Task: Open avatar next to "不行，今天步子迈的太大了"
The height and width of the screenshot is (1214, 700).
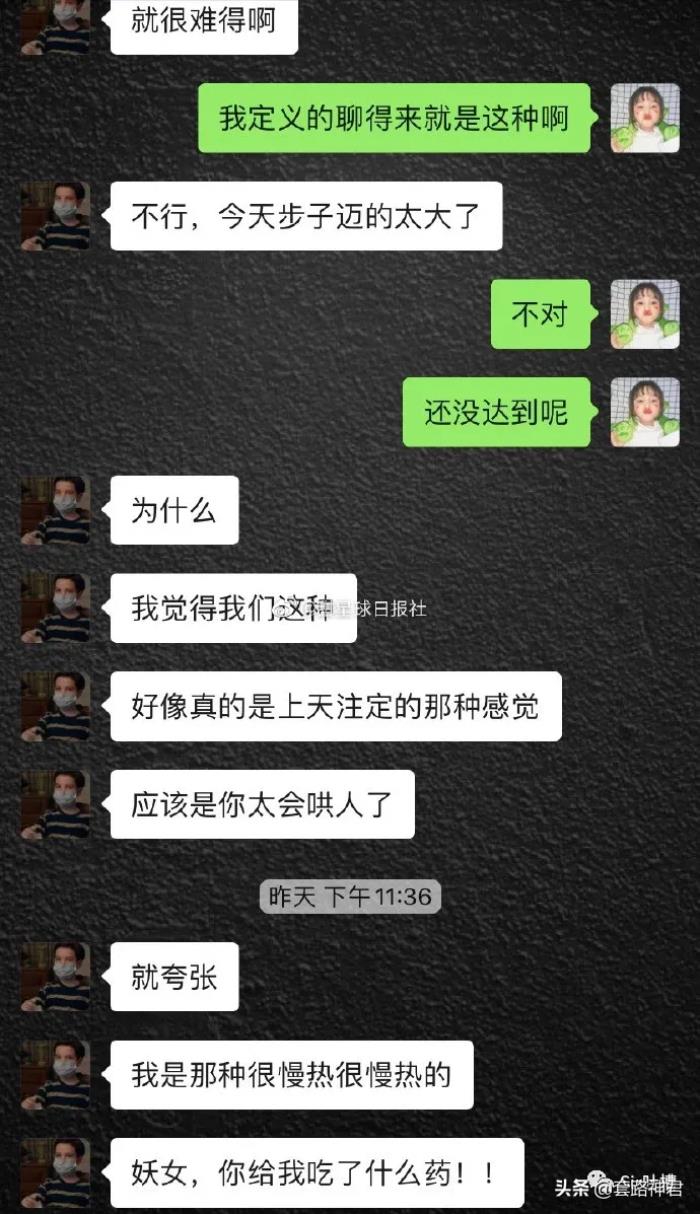Action: coord(55,216)
